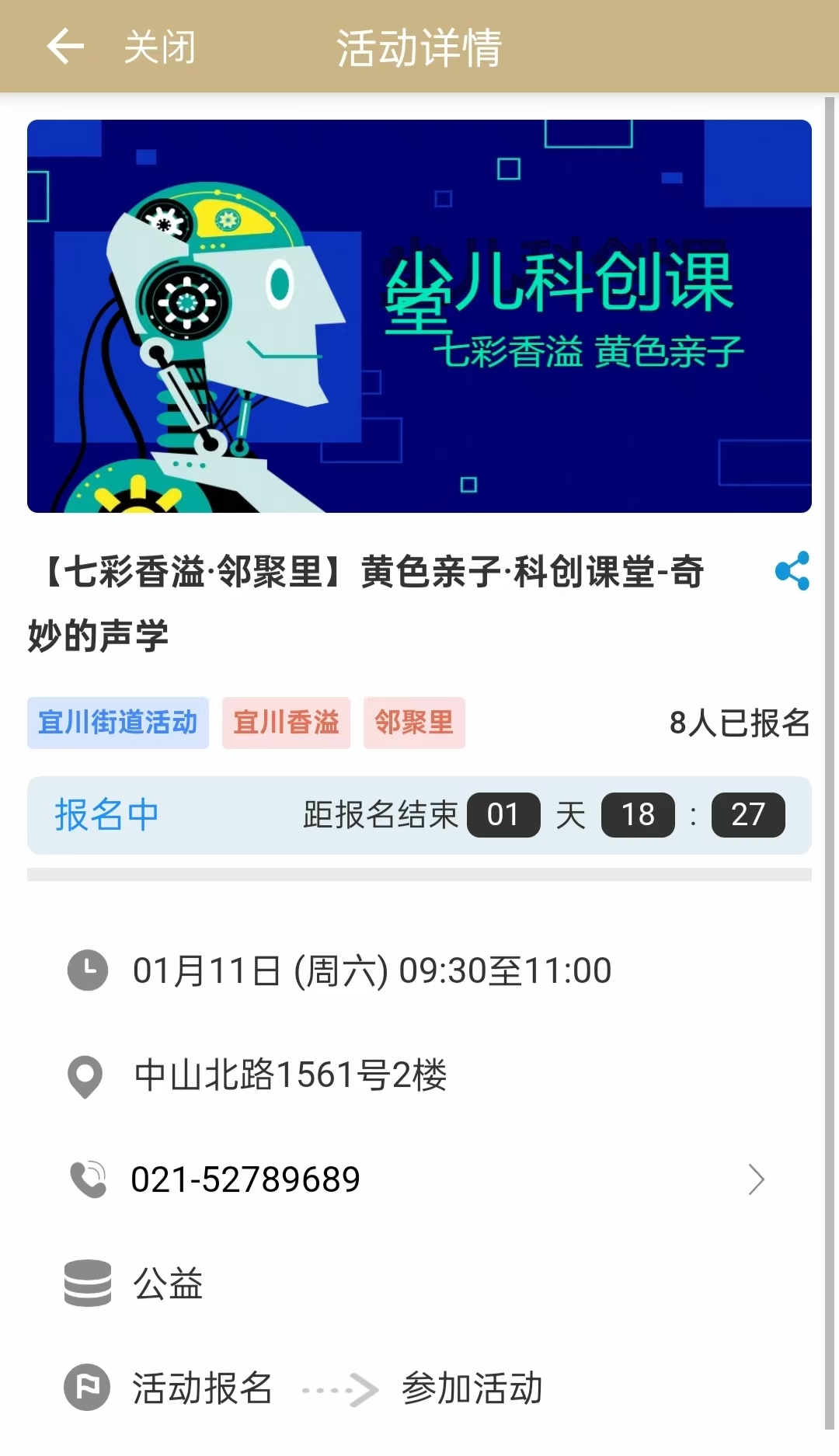The image size is (839, 1456).
Task: Open the 宜川香溢 tag
Action: tap(286, 723)
